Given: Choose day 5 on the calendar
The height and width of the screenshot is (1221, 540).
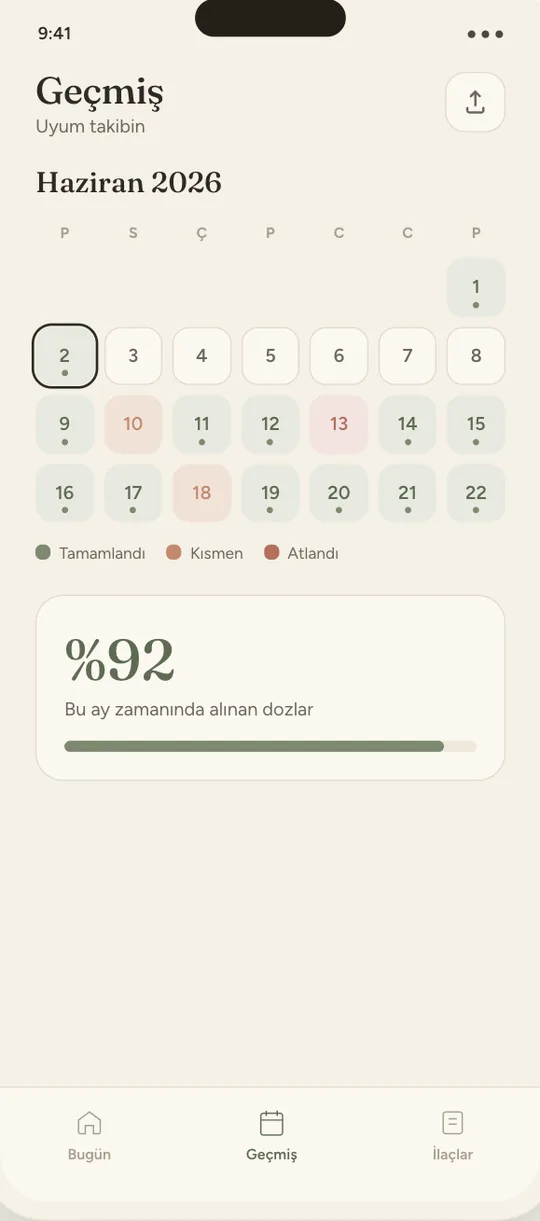Looking at the screenshot, I should 270,356.
